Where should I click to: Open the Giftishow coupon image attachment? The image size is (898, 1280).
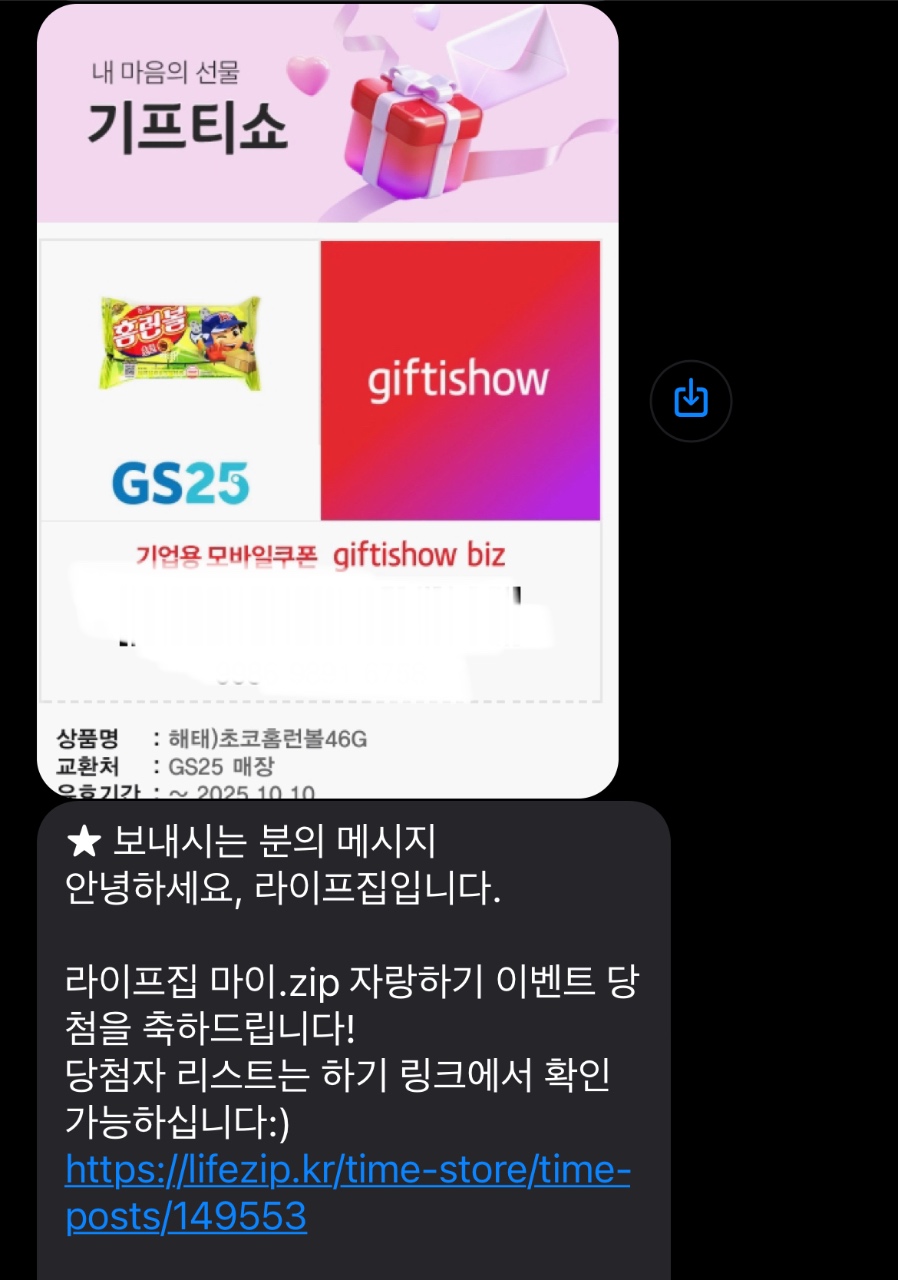(328, 400)
